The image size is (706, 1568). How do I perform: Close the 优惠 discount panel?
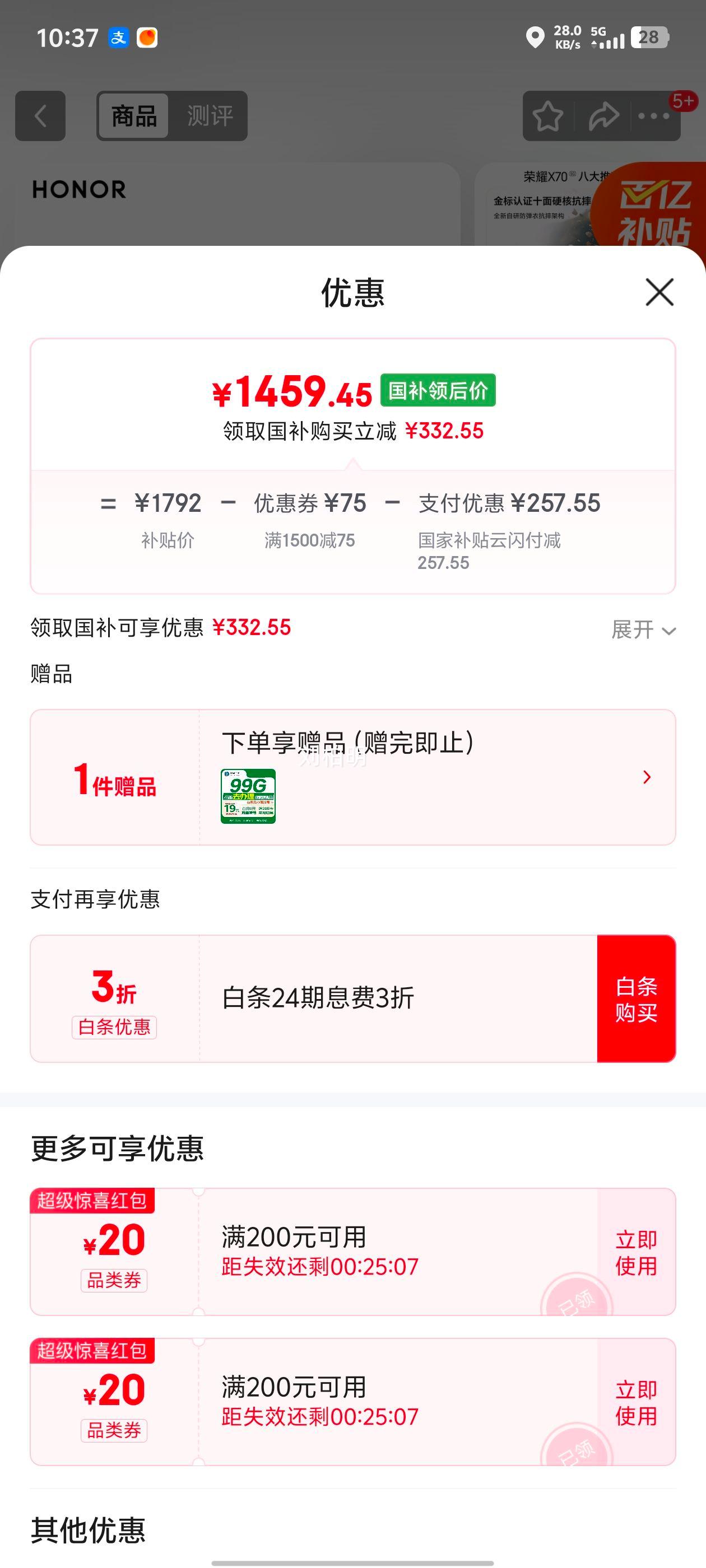click(659, 293)
